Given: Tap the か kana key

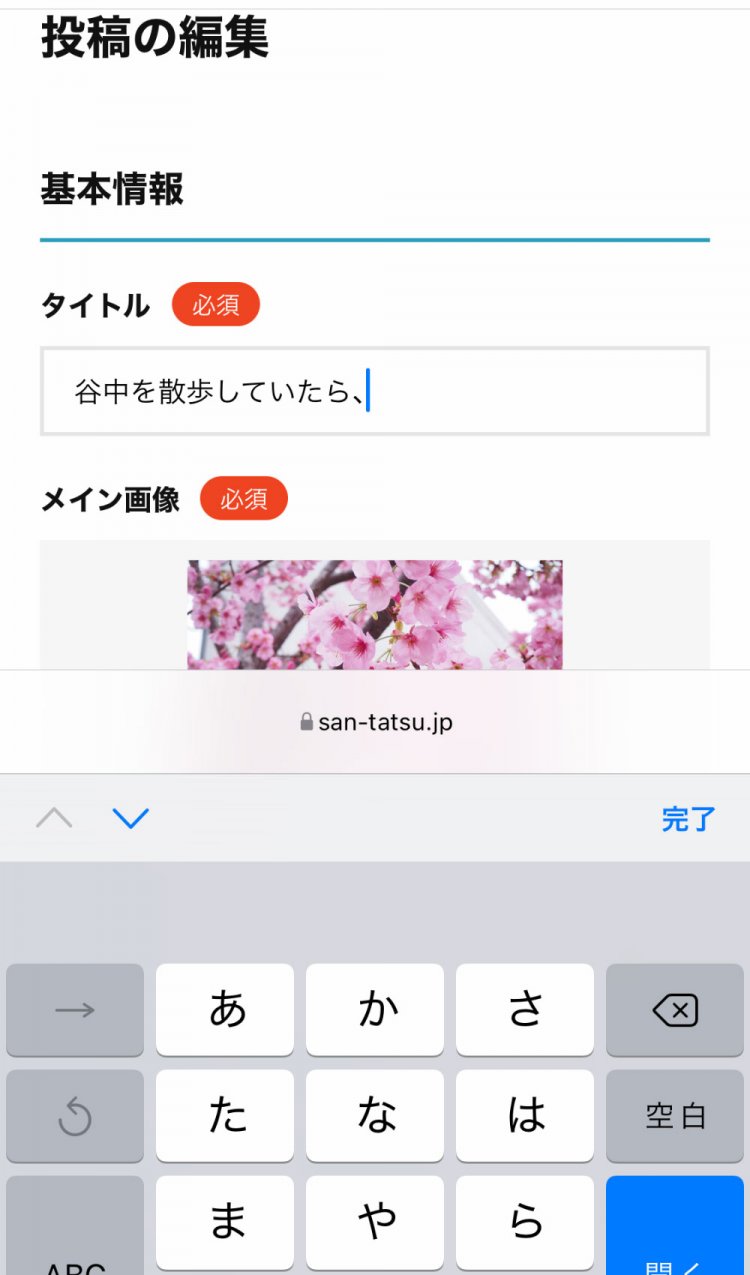Looking at the screenshot, I should [x=375, y=1010].
